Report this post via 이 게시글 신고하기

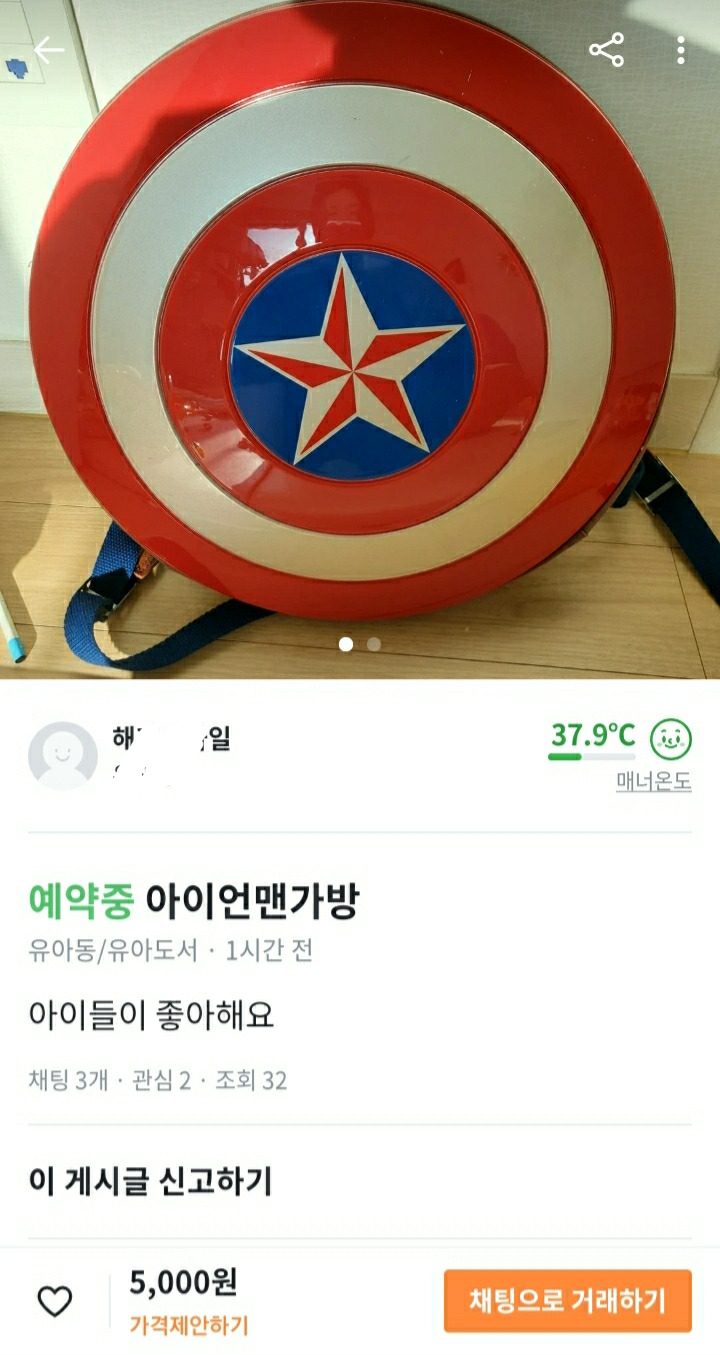[150, 1182]
